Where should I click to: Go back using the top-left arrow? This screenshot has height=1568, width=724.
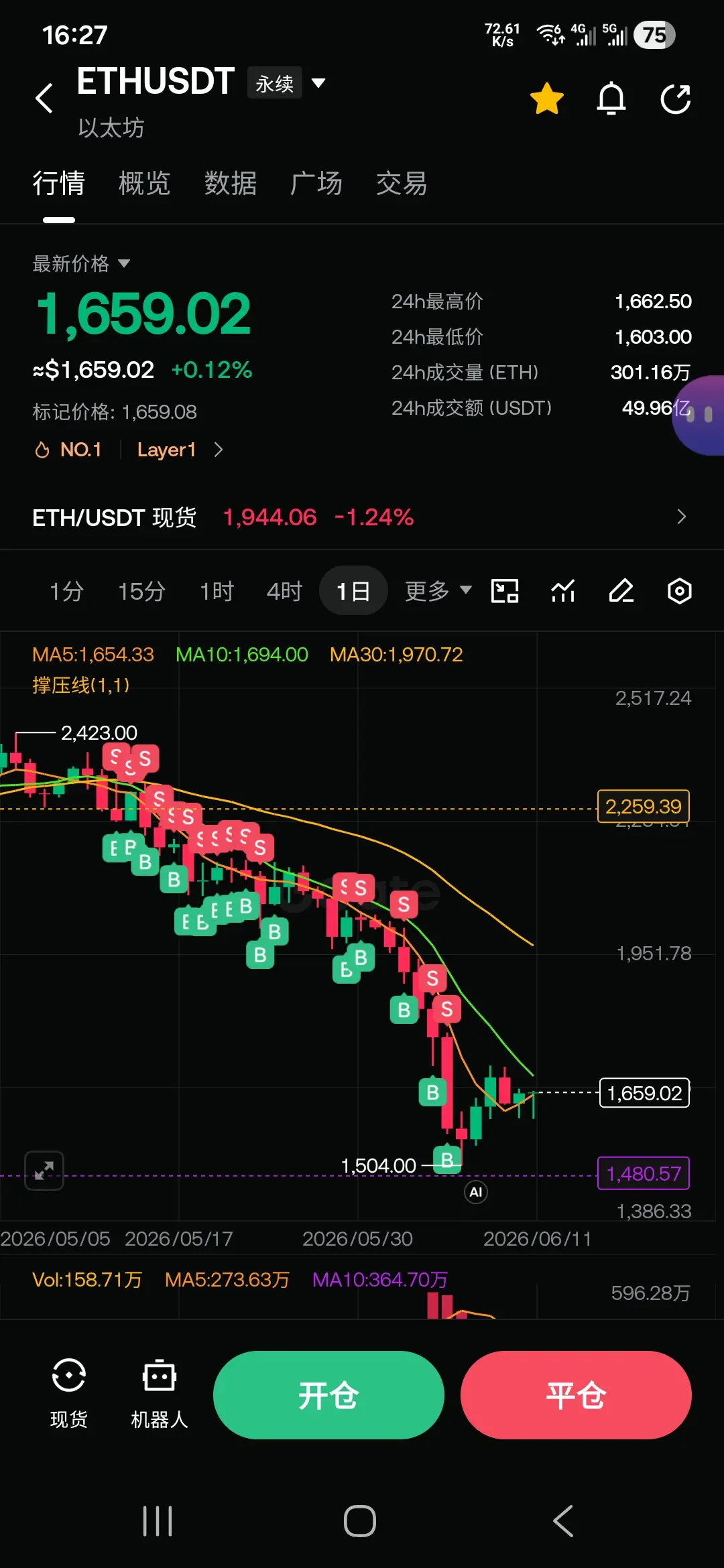click(44, 99)
